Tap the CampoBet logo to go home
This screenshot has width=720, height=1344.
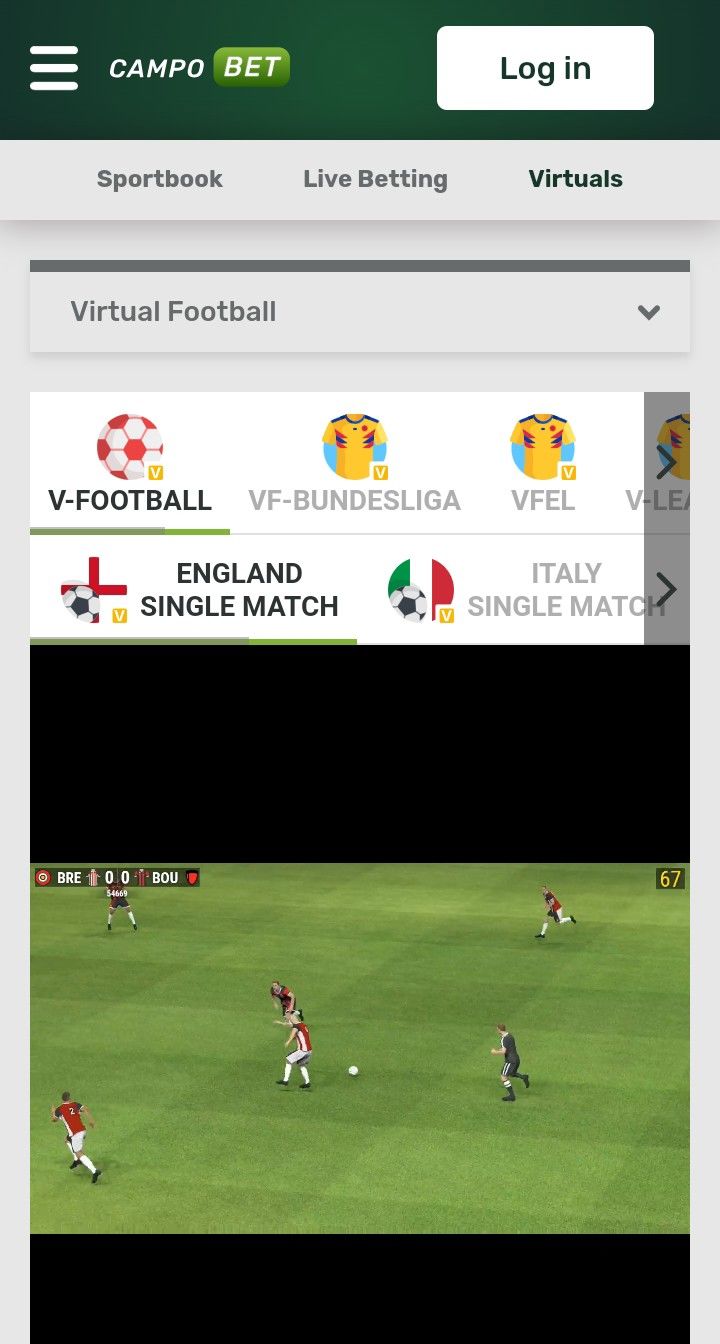click(199, 68)
